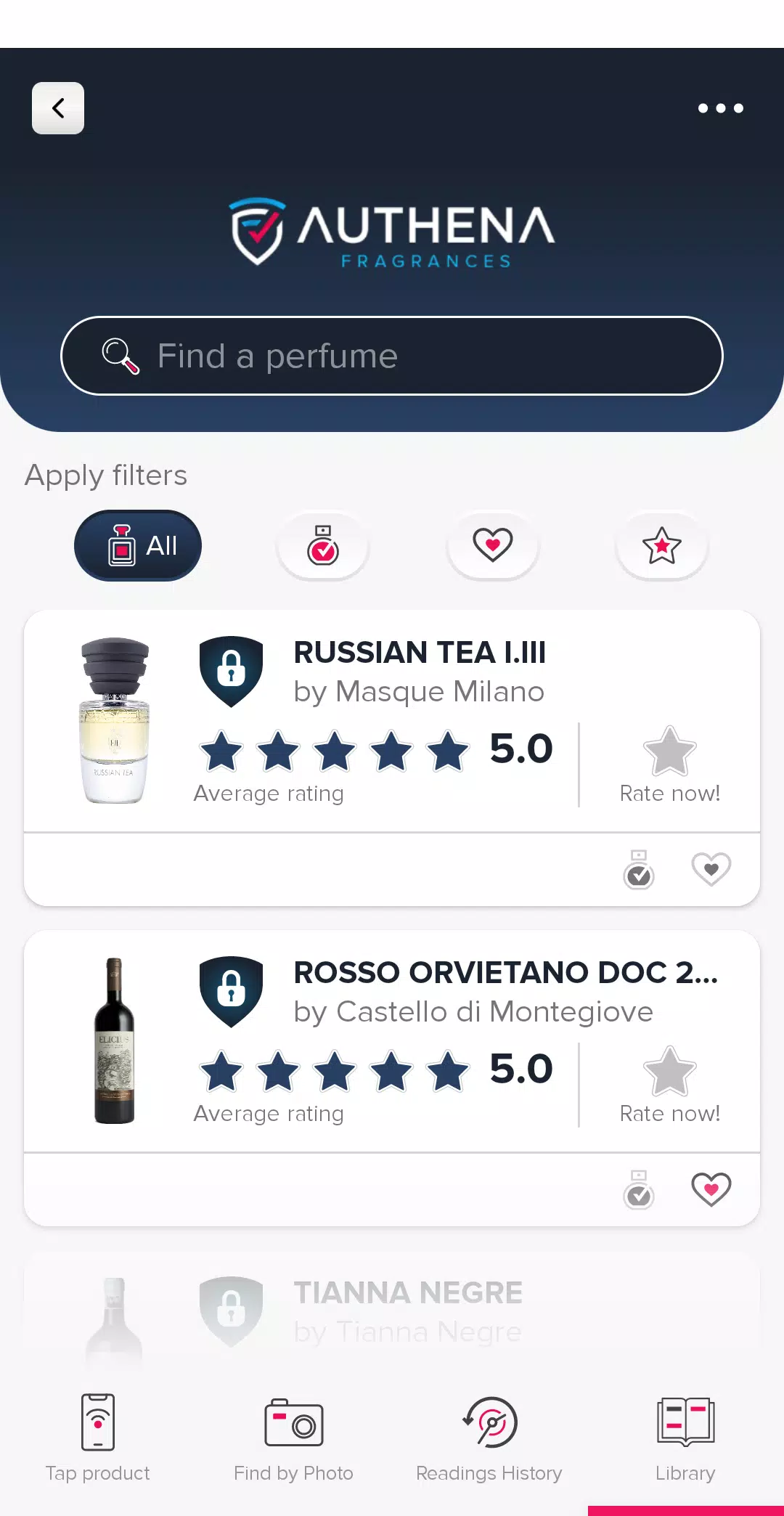This screenshot has height=1516, width=784.
Task: Filter by verified perfume bottle icon
Action: tap(323, 545)
